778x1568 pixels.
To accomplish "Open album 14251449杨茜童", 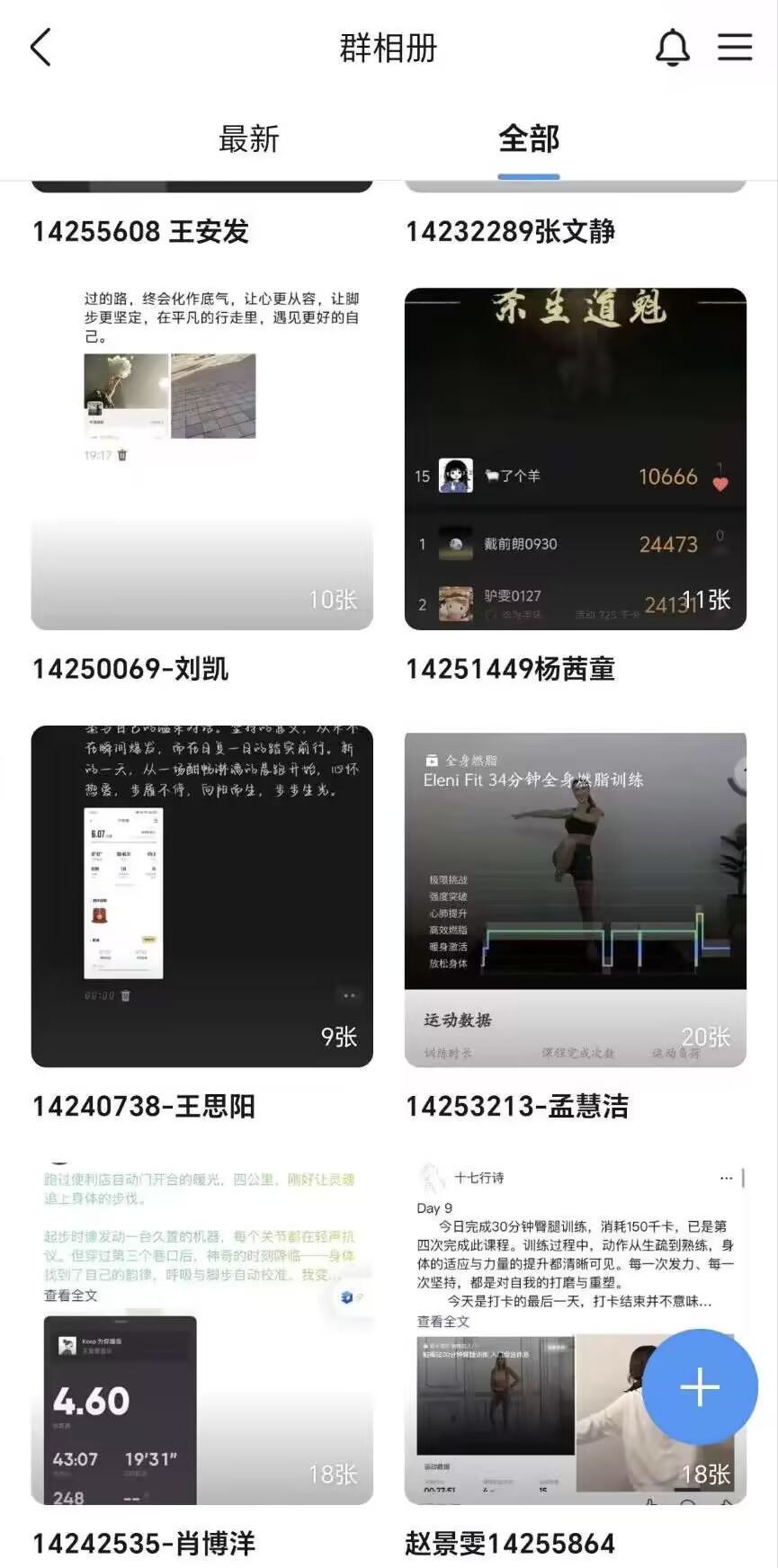I will click(575, 459).
